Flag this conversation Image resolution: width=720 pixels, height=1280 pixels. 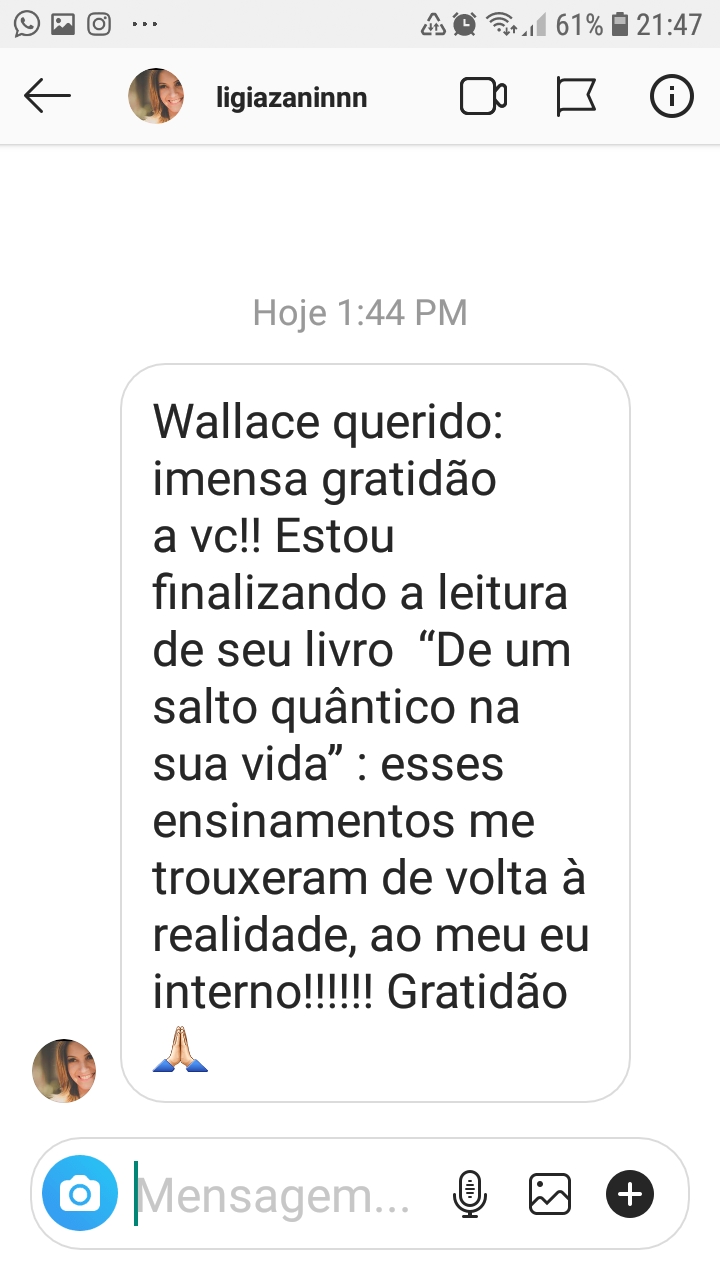tap(576, 97)
